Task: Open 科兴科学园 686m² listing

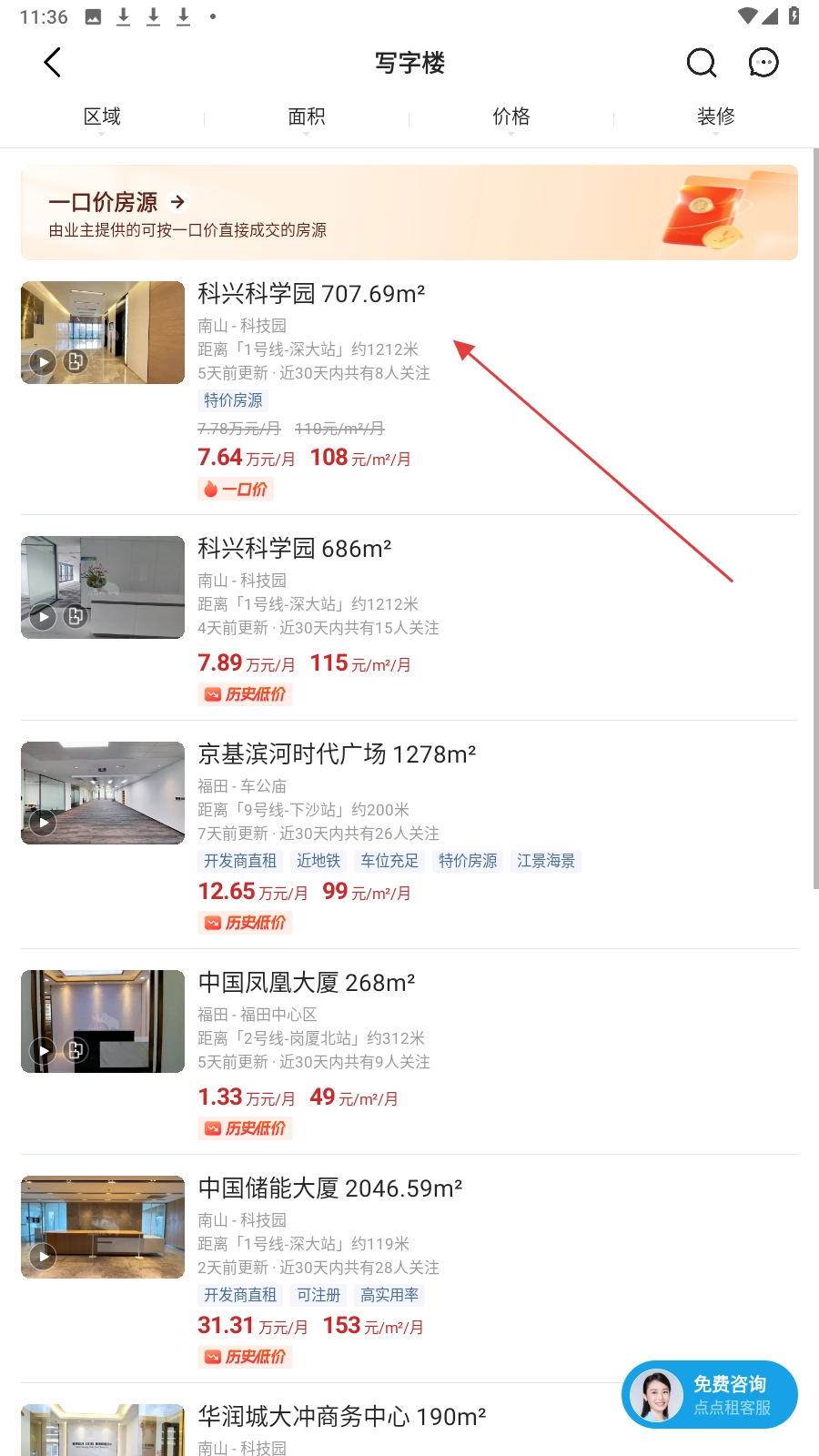Action: pyautogui.click(x=295, y=549)
